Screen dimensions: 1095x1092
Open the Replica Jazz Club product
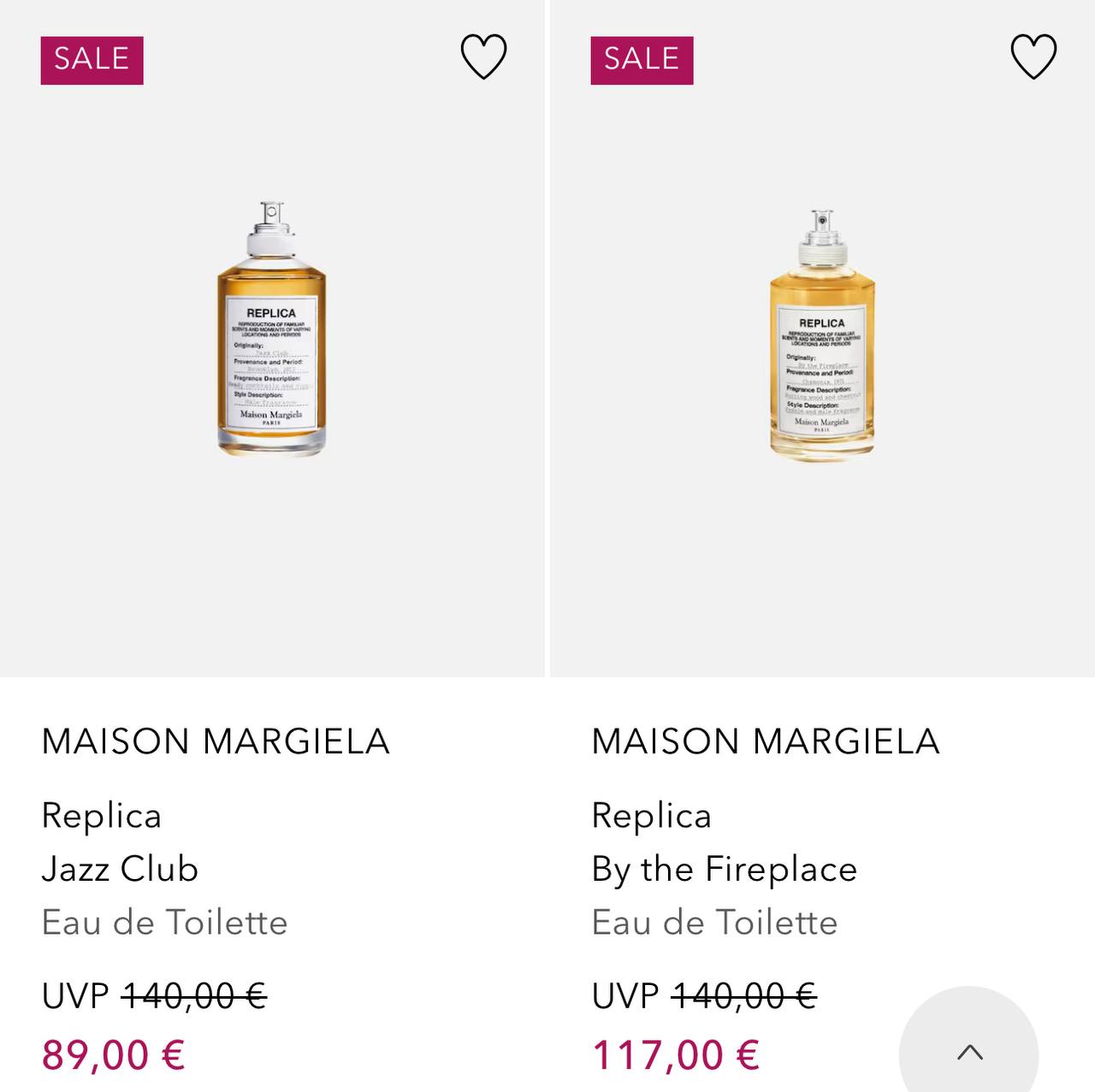tap(271, 329)
